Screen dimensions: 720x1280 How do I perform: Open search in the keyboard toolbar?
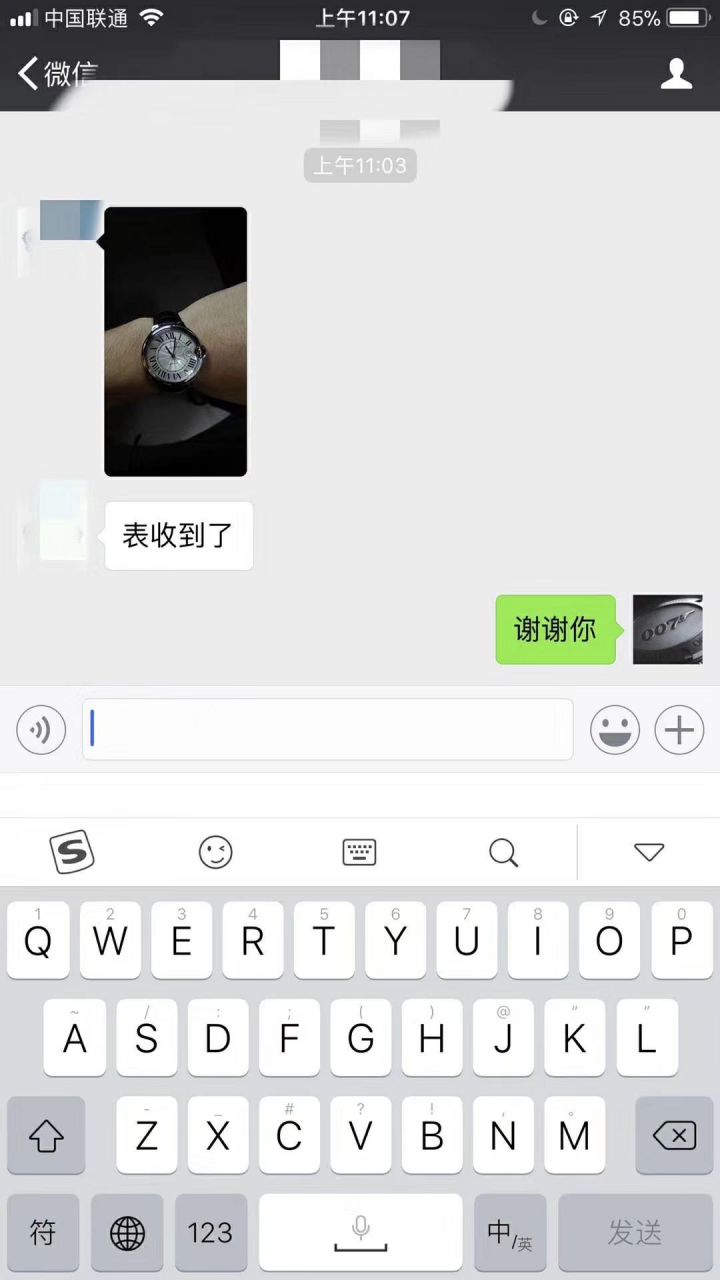(503, 852)
